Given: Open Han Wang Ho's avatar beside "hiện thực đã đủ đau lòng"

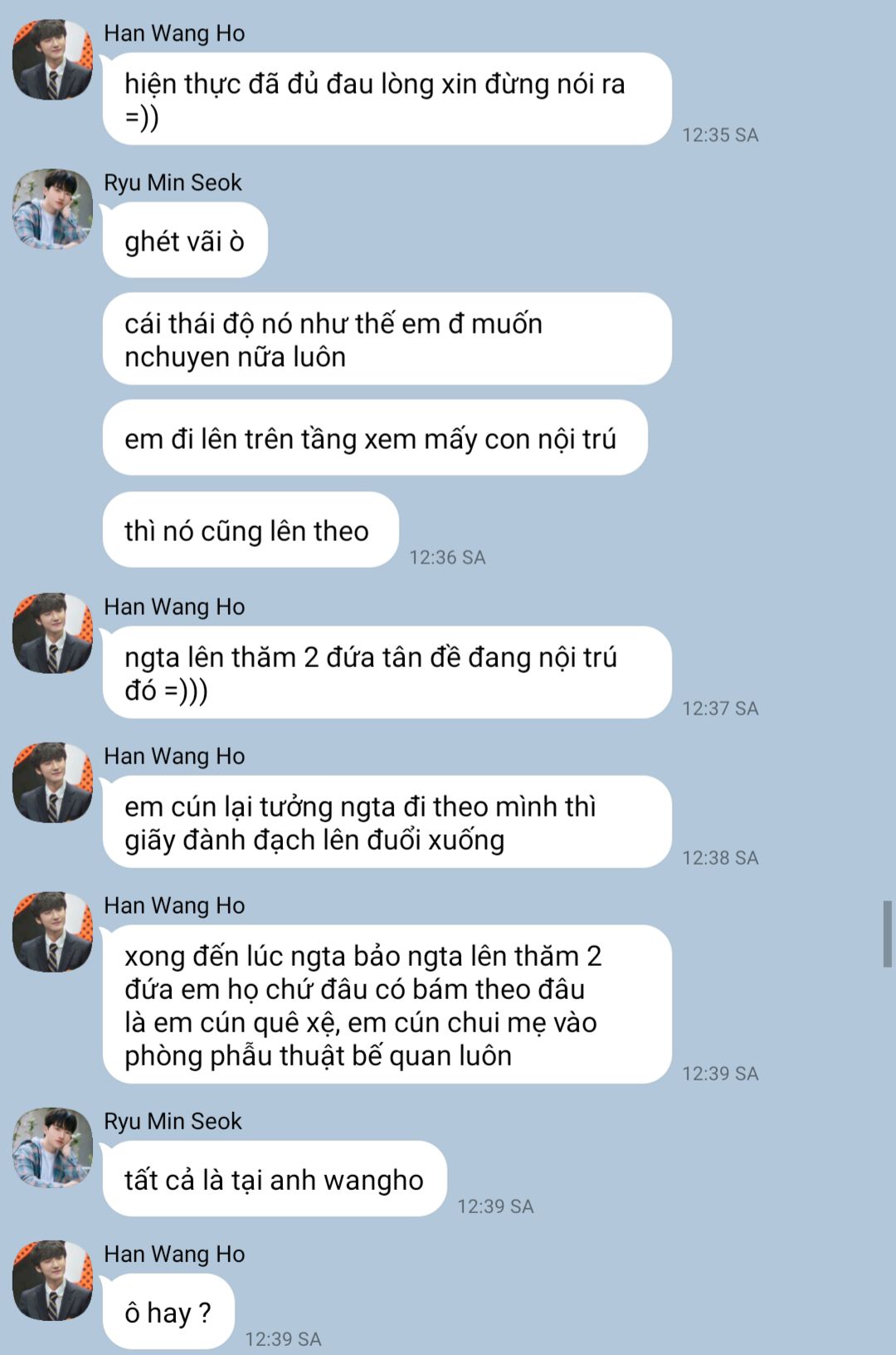Looking at the screenshot, I should coord(52,60).
